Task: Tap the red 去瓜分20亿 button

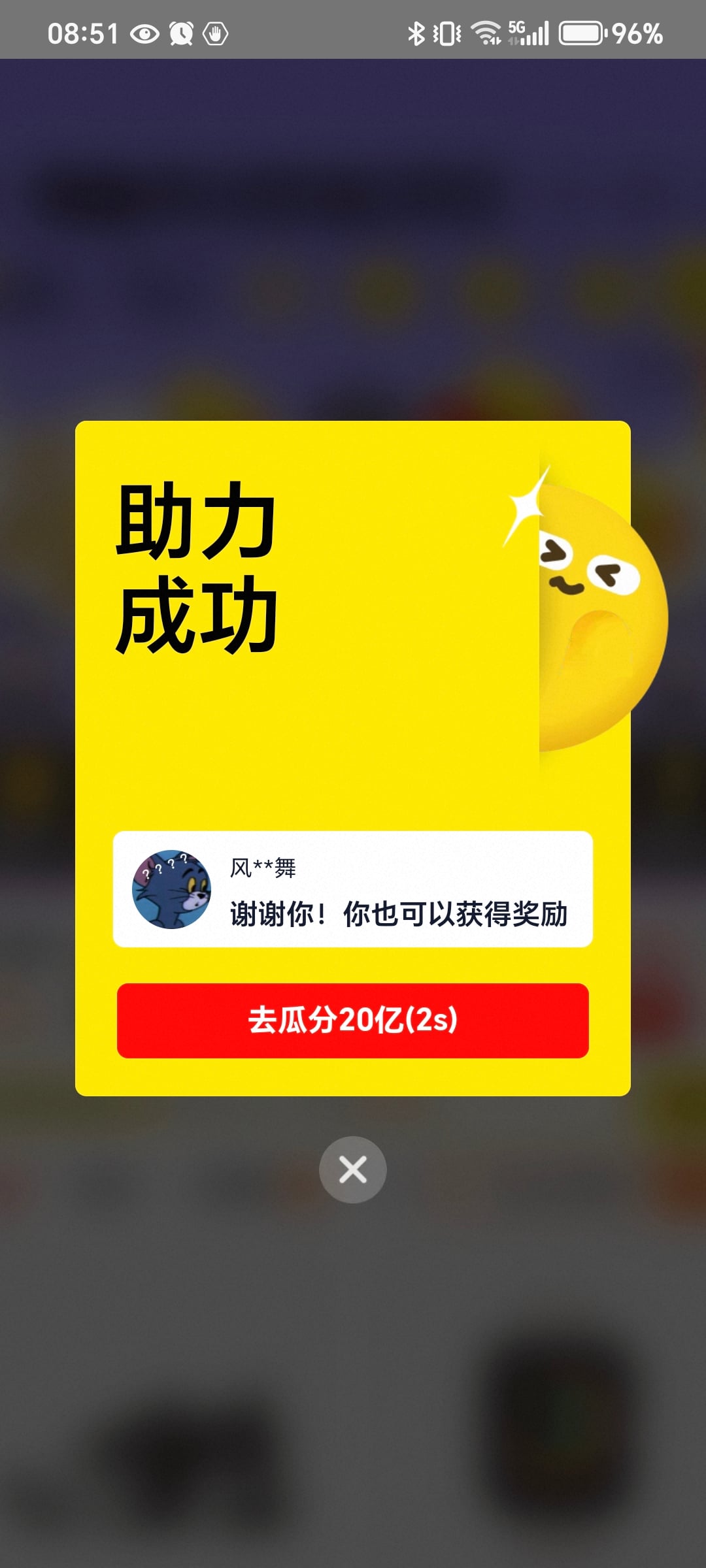Action: (353, 1021)
